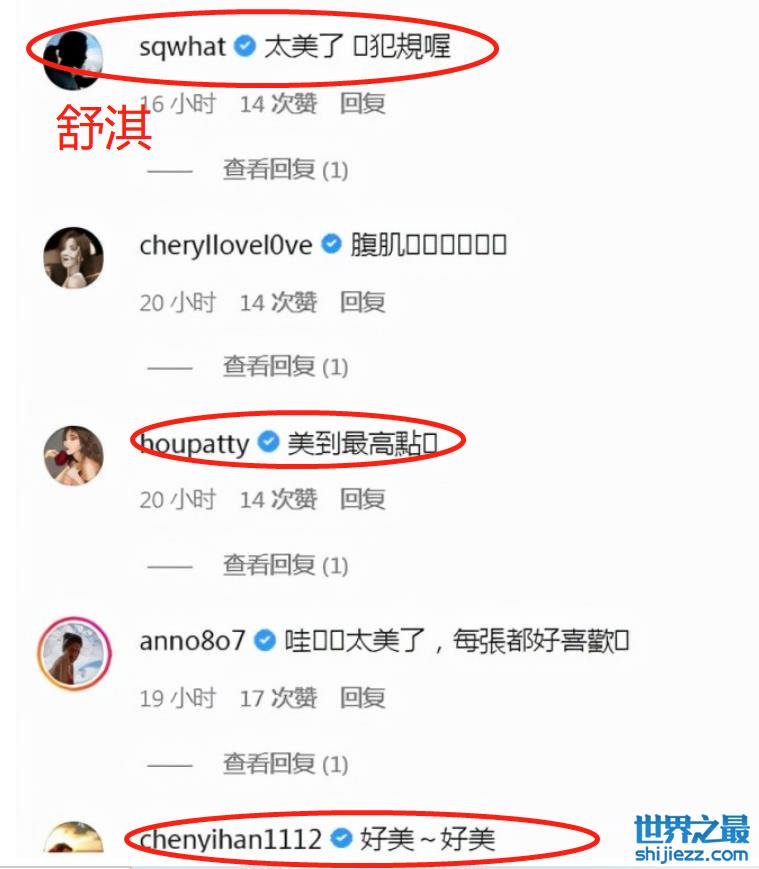Open sqwhat's profile from username

point(182,46)
